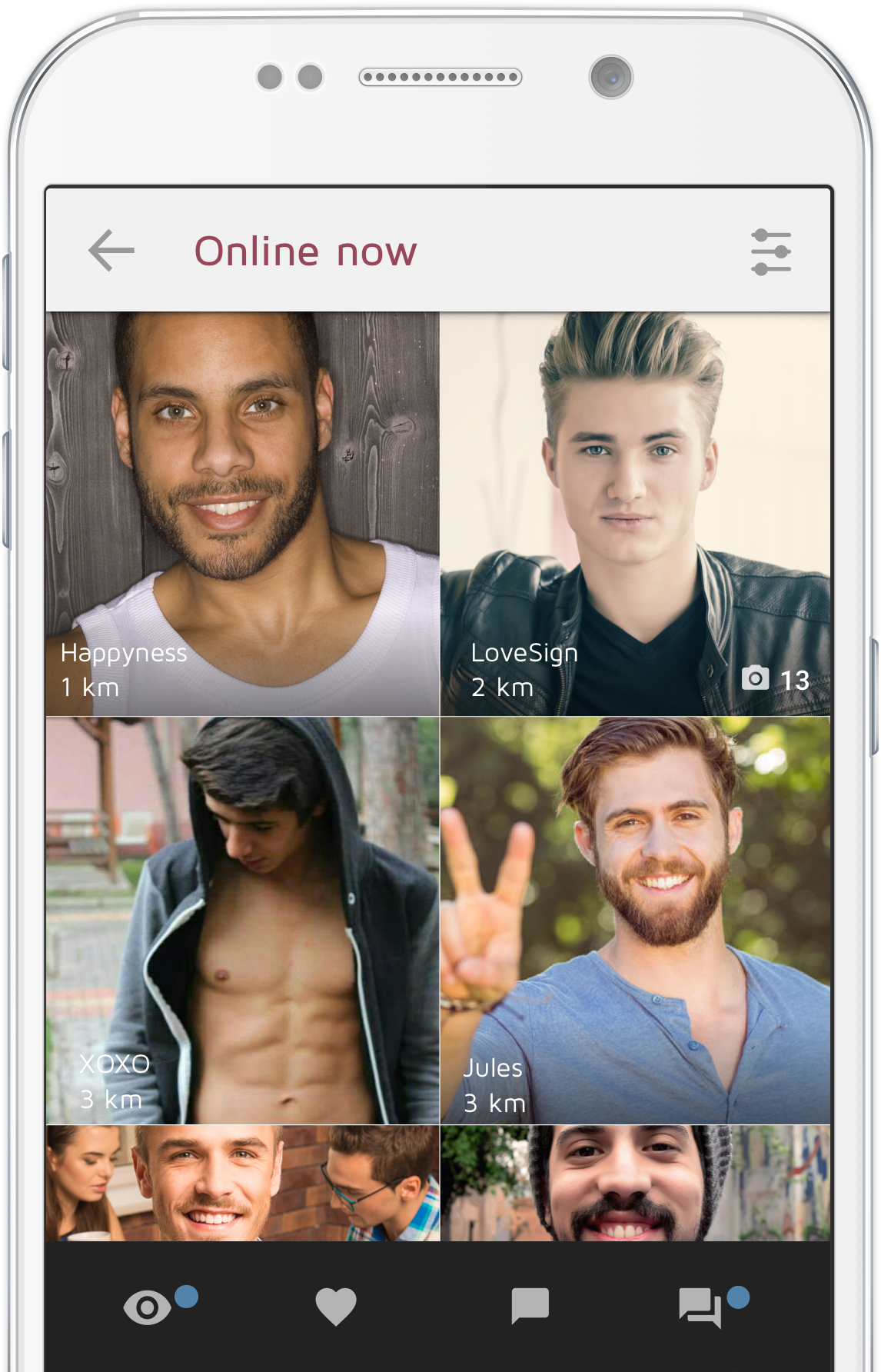Go back from Online now

click(x=111, y=251)
